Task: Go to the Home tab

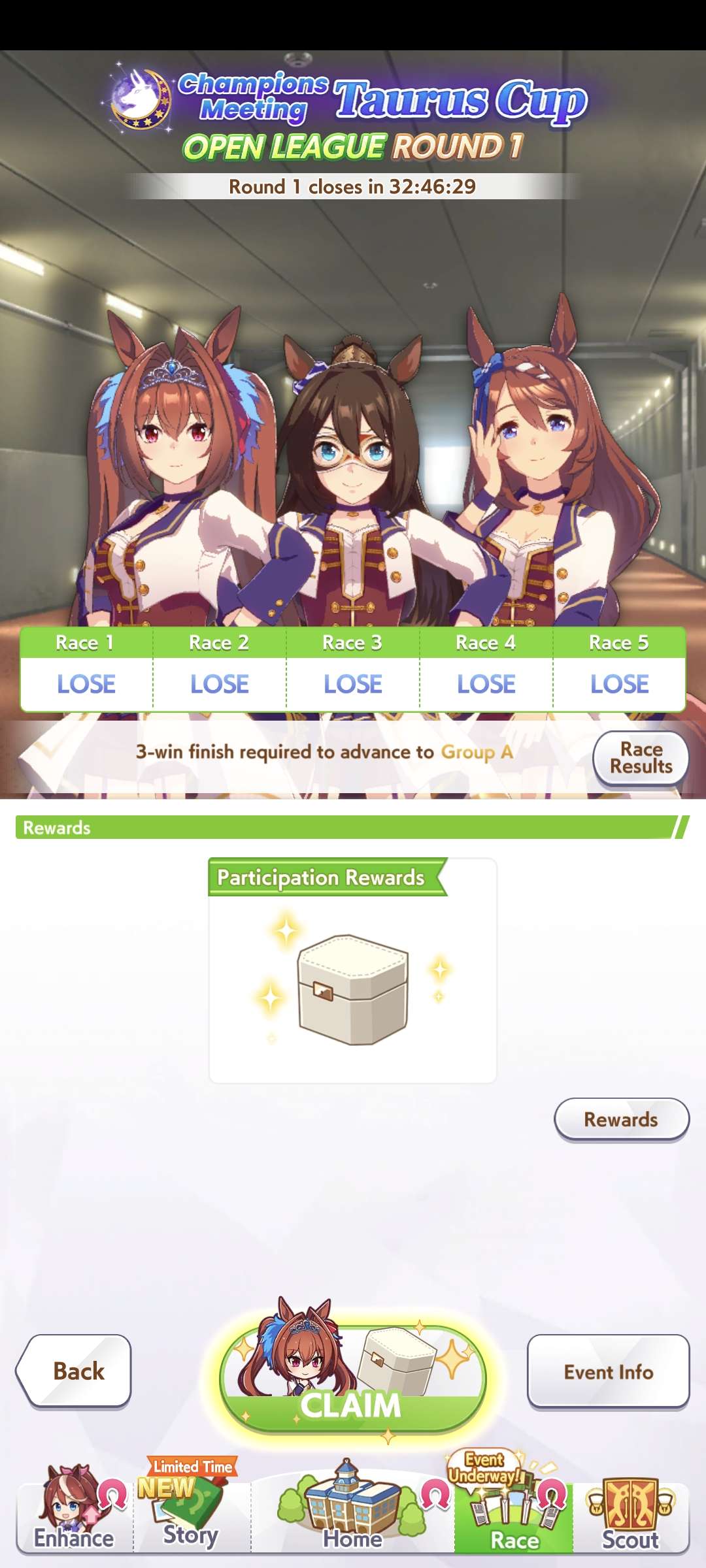Action: (x=353, y=1516)
